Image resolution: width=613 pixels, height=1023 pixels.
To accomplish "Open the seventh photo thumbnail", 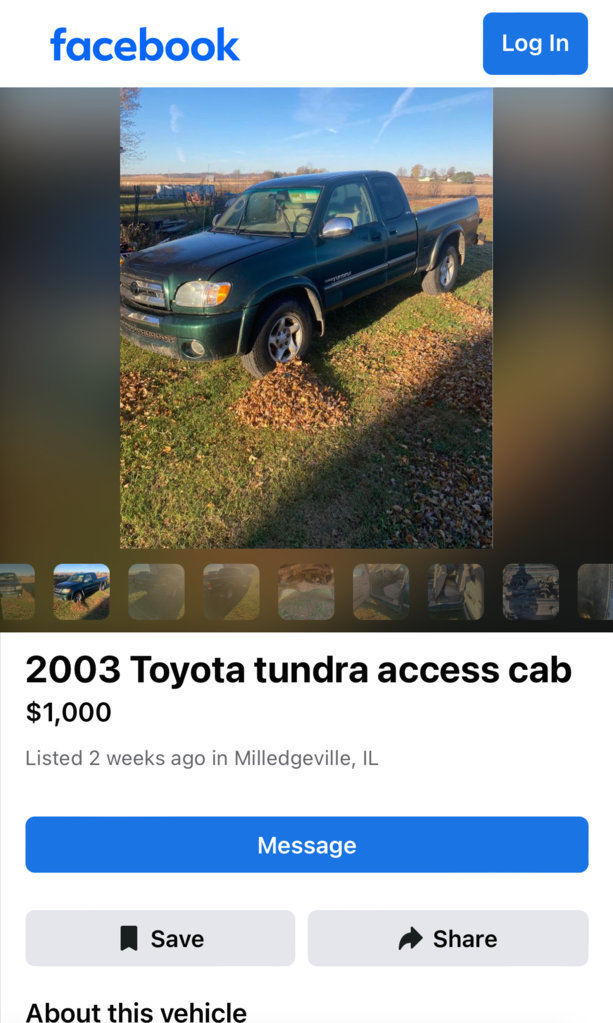I will (x=456, y=591).
